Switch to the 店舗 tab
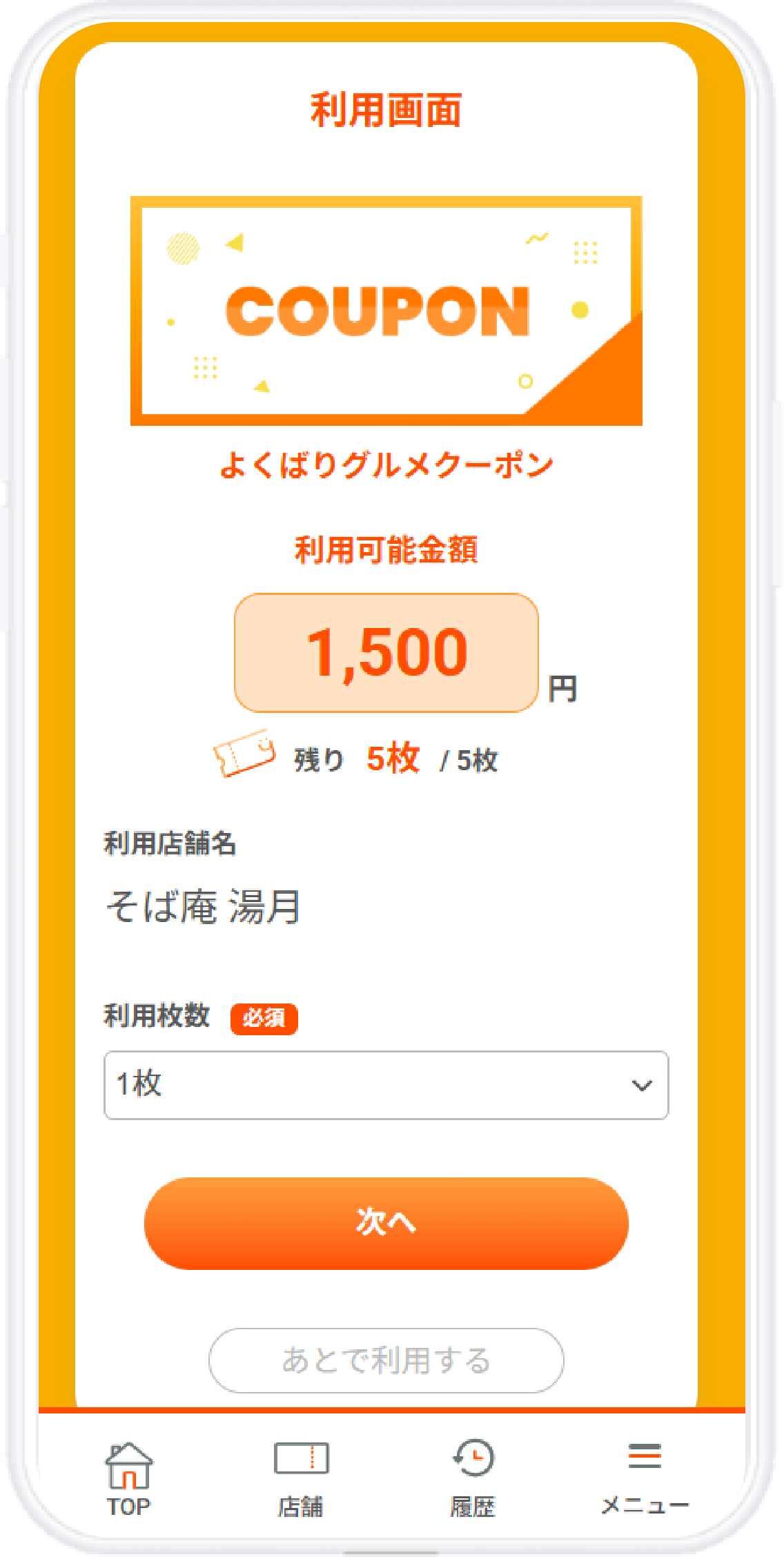The height and width of the screenshot is (1557, 784). [301, 1478]
